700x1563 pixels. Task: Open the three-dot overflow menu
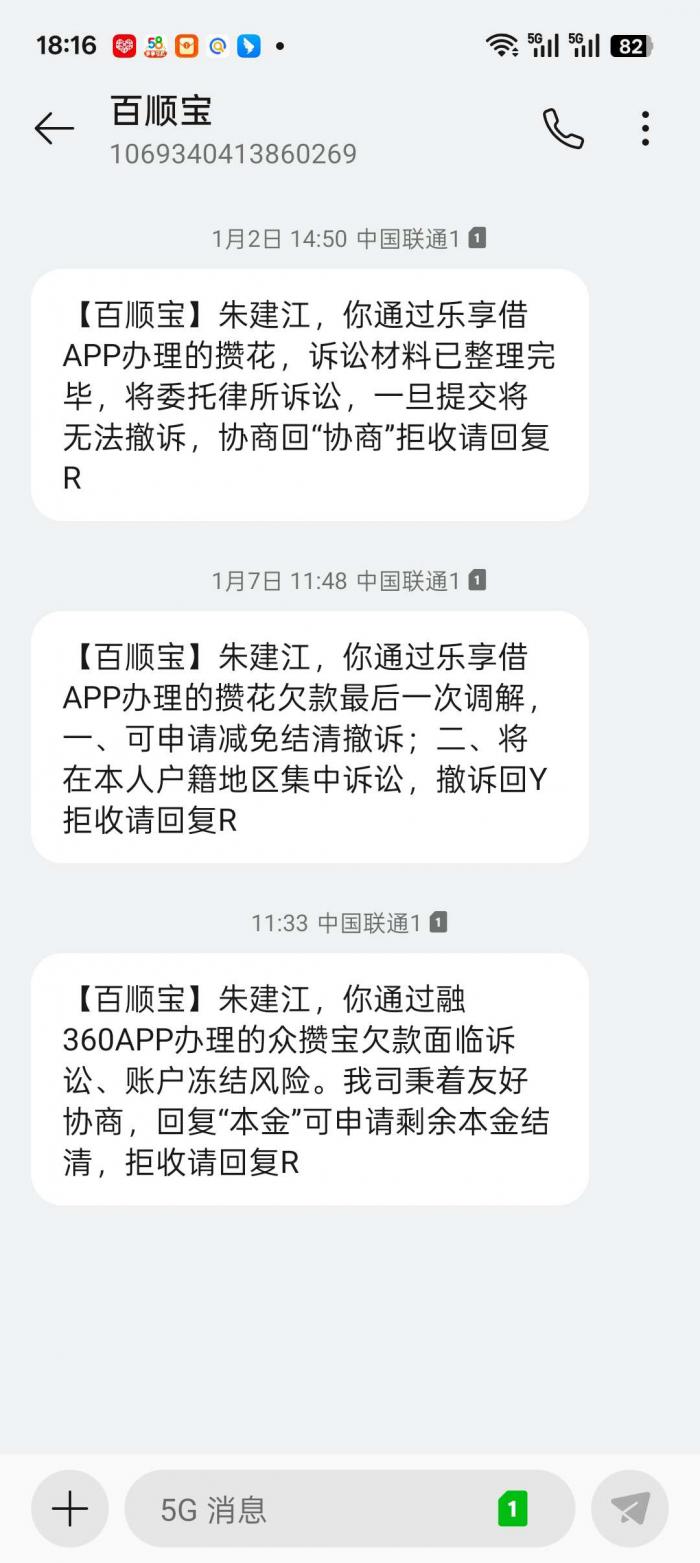(645, 129)
